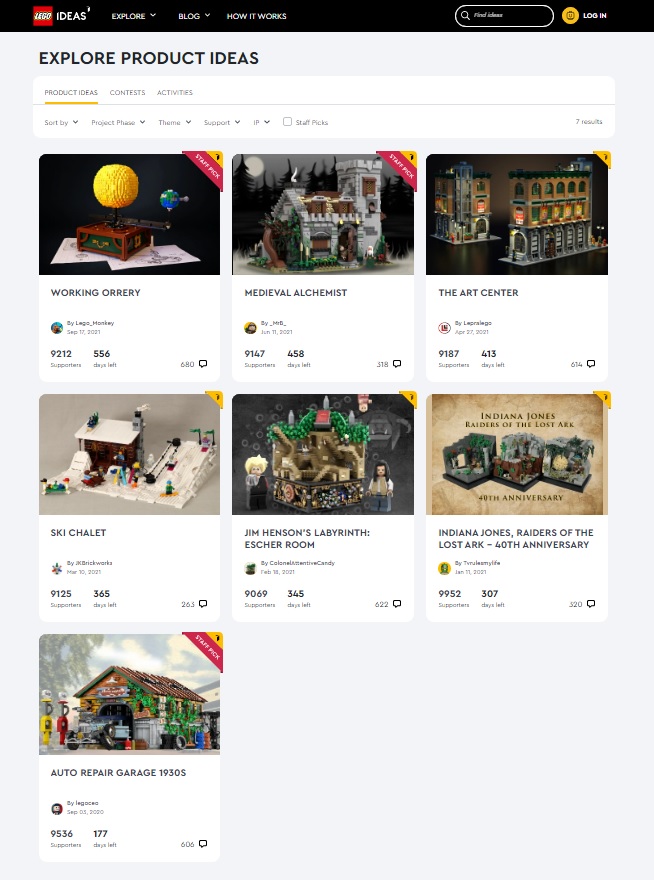654x882 pixels.
Task: Expand the Support filter
Action: tap(221, 122)
